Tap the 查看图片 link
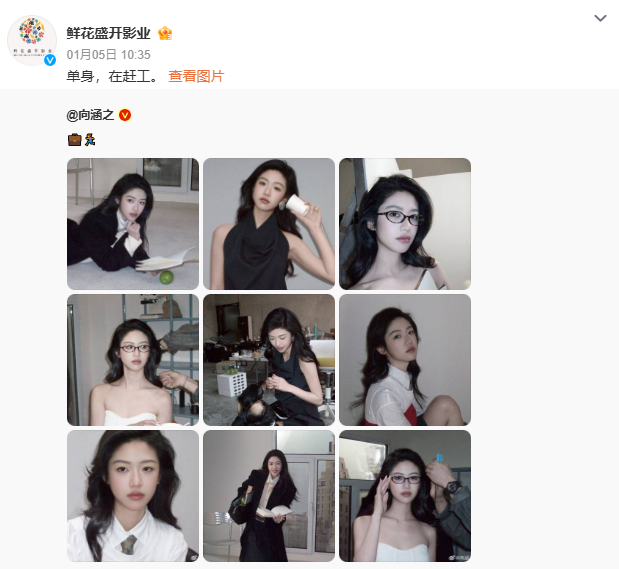Image resolution: width=619 pixels, height=569 pixels. tap(196, 75)
